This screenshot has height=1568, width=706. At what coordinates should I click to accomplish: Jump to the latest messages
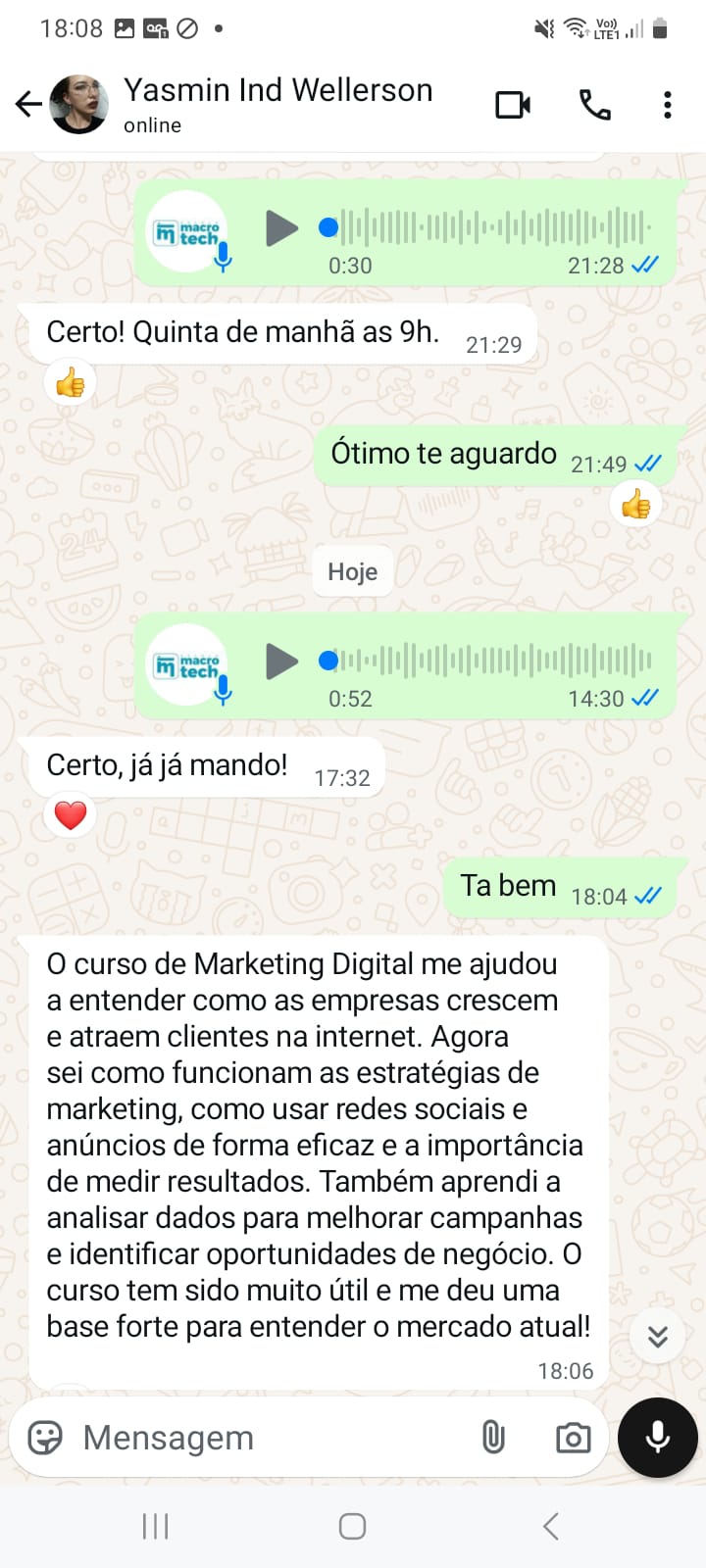pos(657,1336)
